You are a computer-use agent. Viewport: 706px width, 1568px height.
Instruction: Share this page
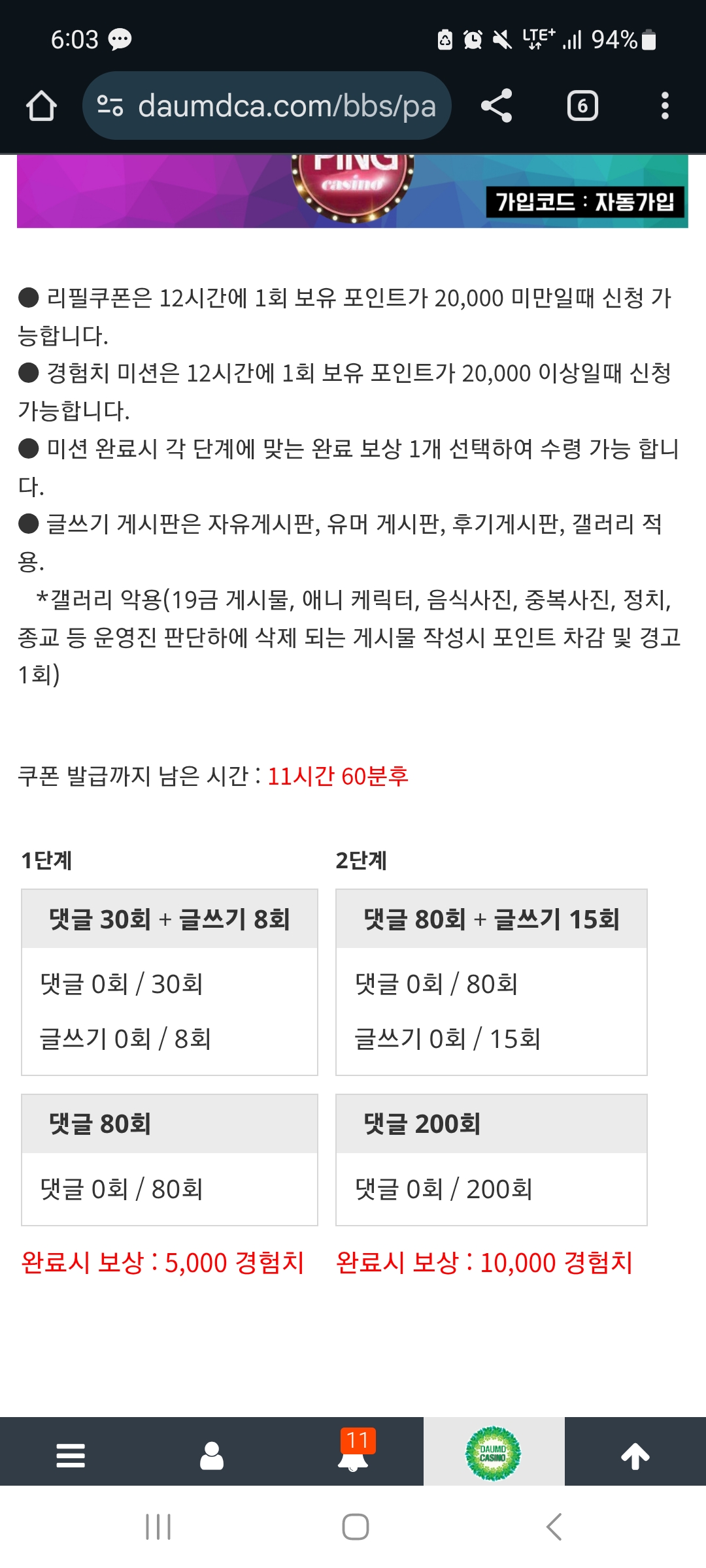(496, 106)
